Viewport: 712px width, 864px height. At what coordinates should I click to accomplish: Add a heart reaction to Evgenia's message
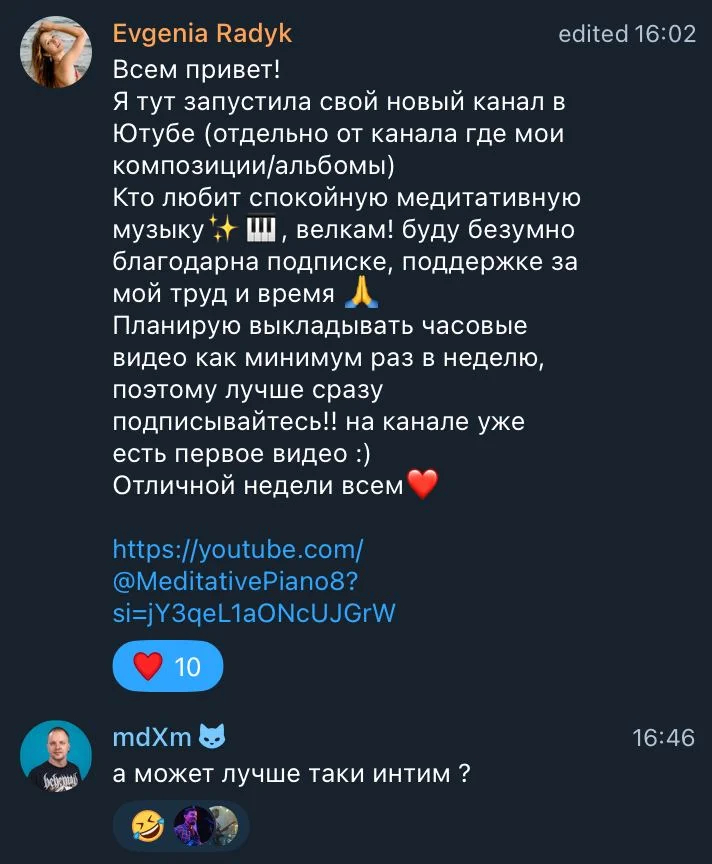[x=167, y=666]
